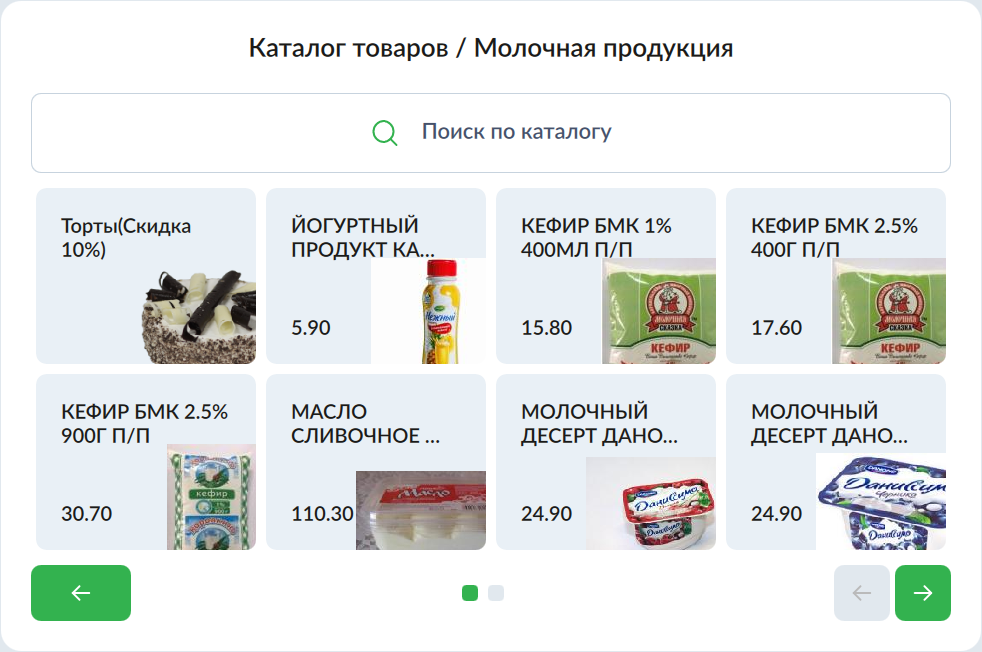Viewport: 982px width, 652px height.
Task: Tap the catalog search field
Action: tap(490, 132)
